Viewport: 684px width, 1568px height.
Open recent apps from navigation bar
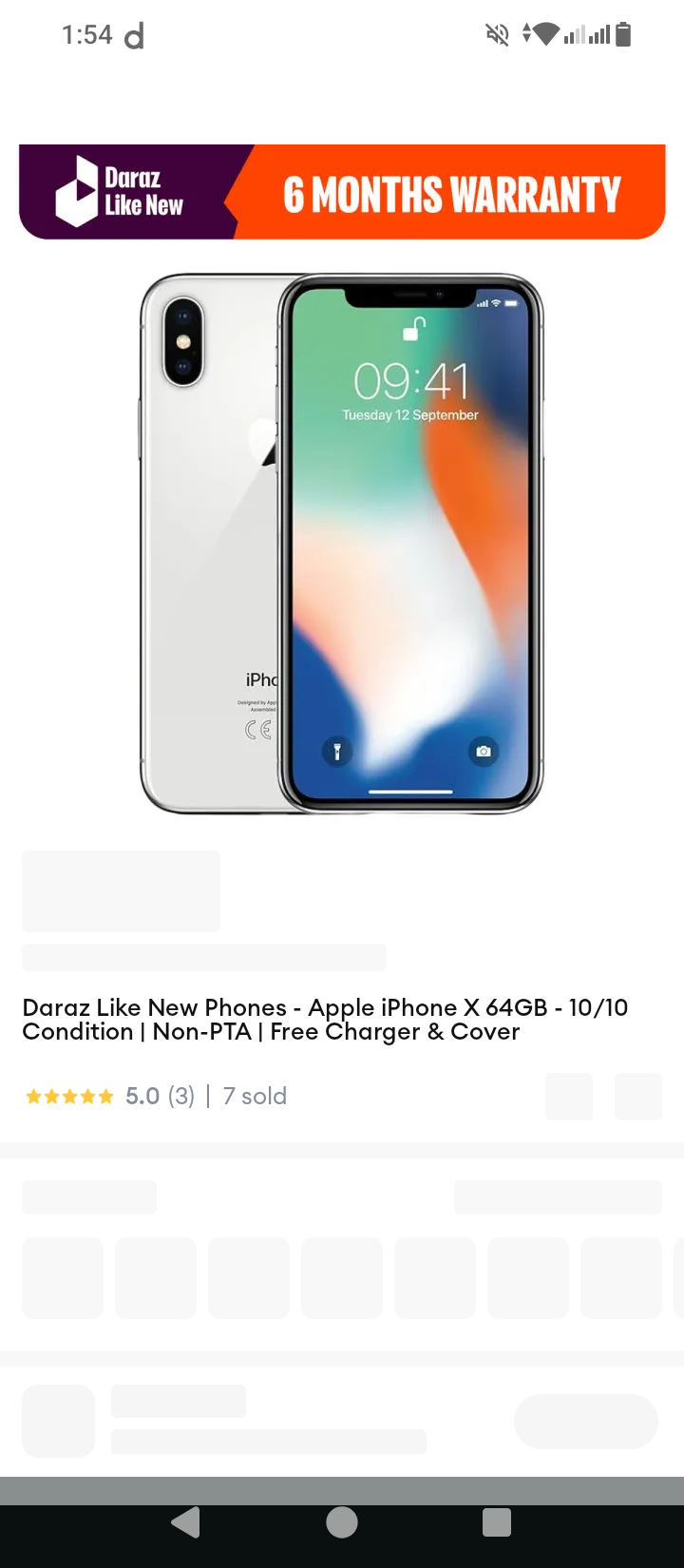tap(497, 1522)
